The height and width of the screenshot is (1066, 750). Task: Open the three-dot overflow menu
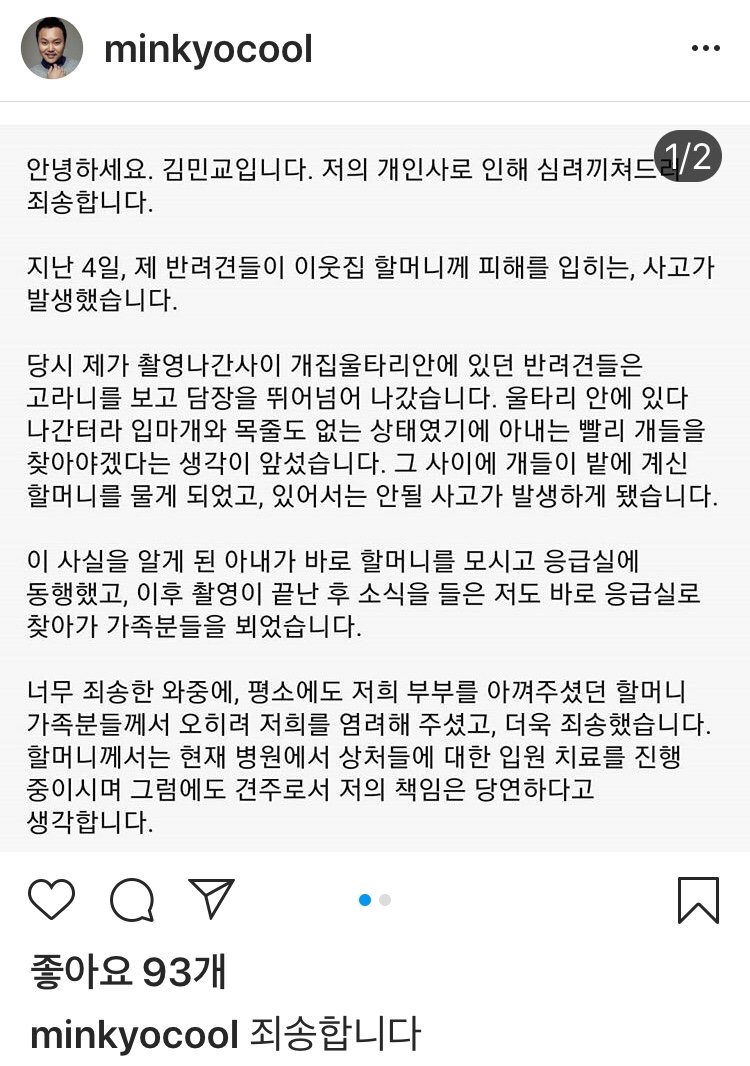705,48
